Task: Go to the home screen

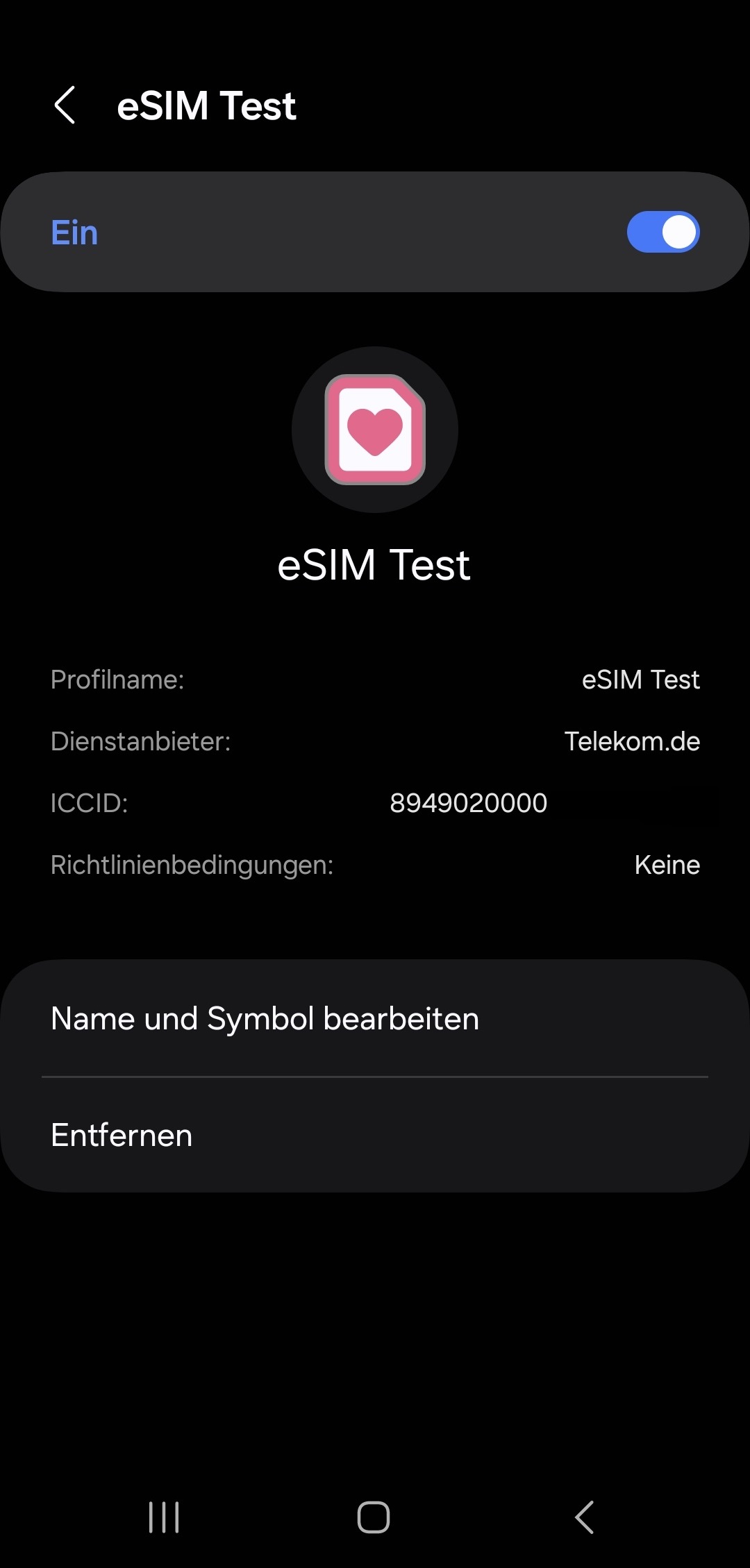Action: coord(374,1517)
